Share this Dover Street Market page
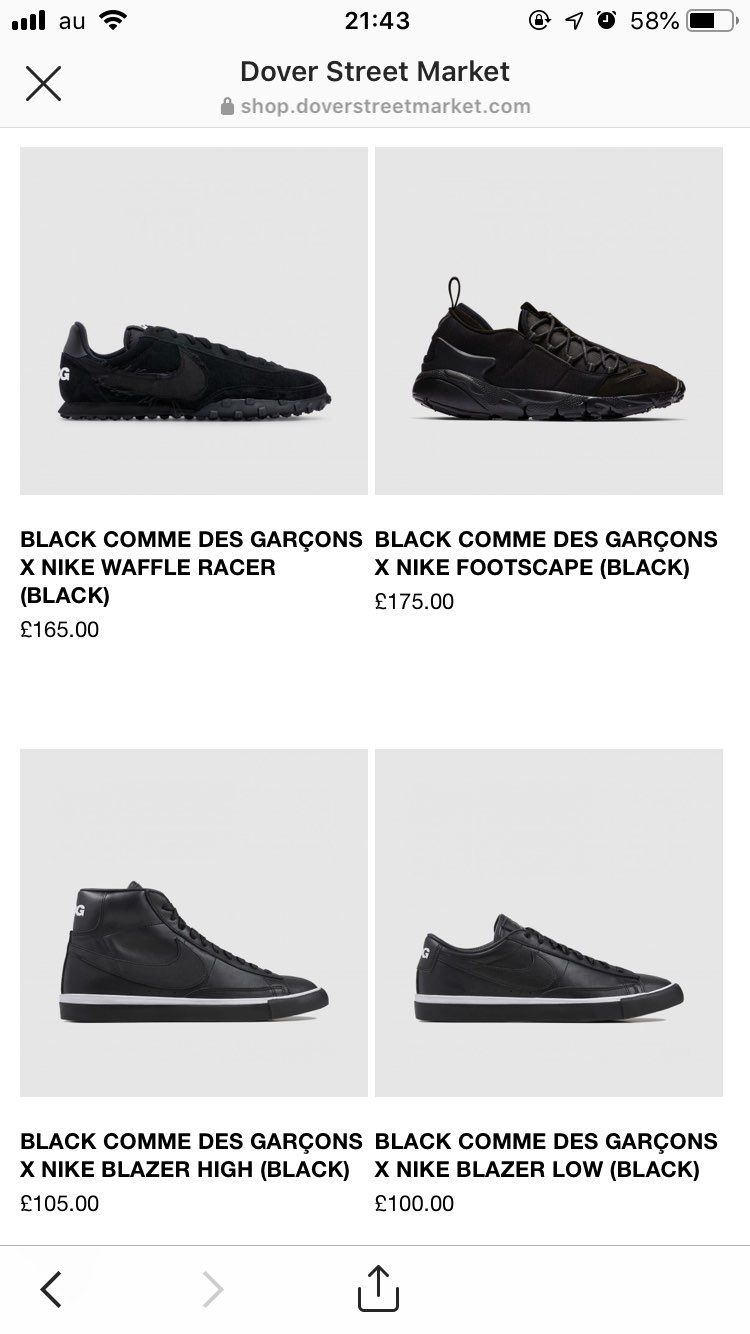 (x=378, y=1288)
